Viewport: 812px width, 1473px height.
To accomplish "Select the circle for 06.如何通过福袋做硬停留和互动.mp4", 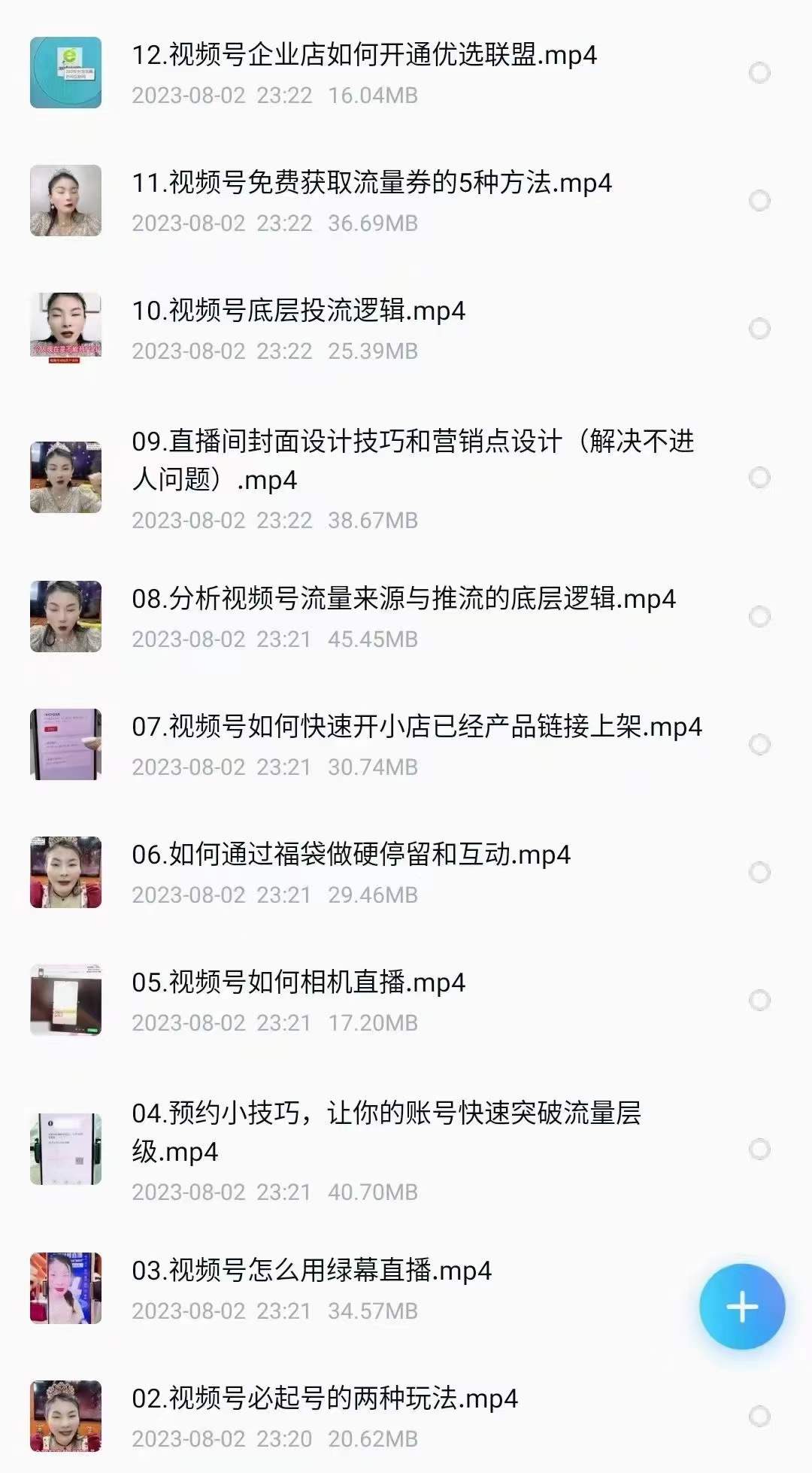I will (x=760, y=873).
